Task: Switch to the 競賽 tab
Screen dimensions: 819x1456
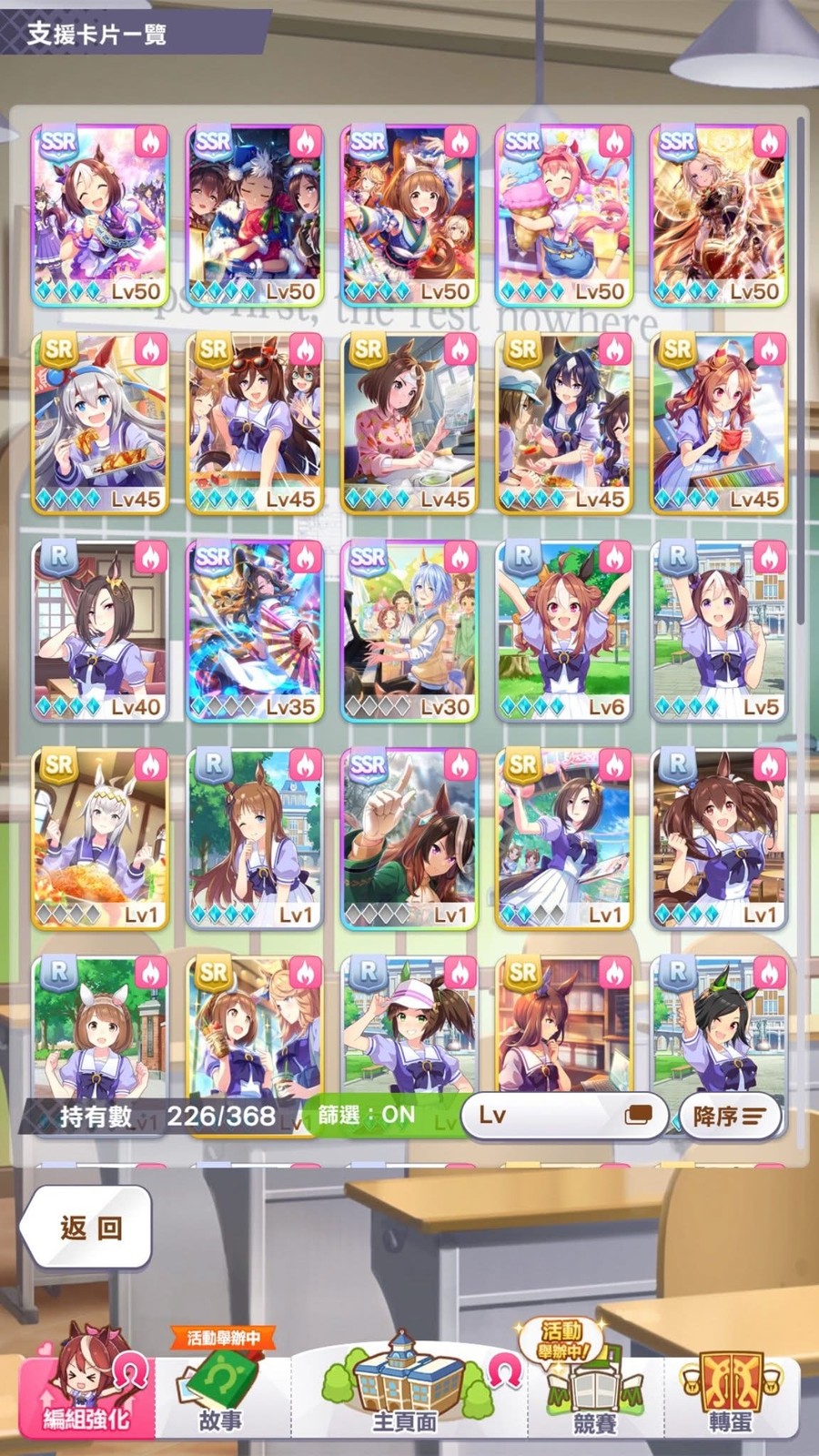Action: pyautogui.click(x=593, y=1397)
